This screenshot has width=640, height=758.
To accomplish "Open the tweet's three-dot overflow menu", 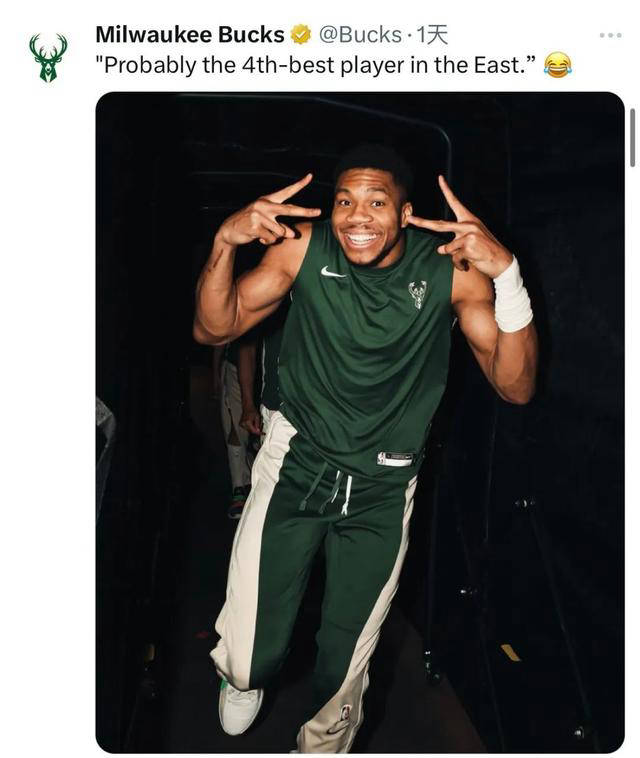I will [610, 35].
